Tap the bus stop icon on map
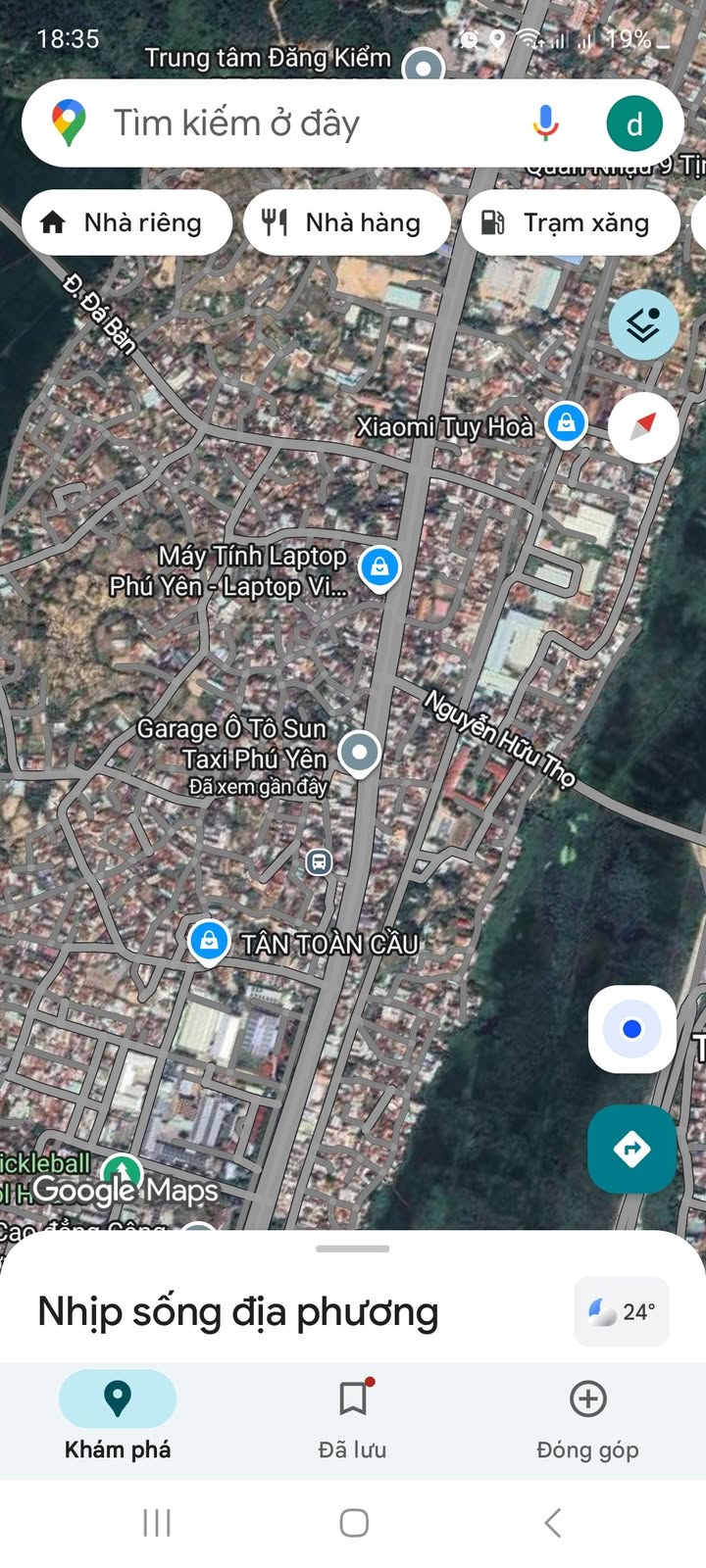The image size is (706, 1568). pos(318,861)
